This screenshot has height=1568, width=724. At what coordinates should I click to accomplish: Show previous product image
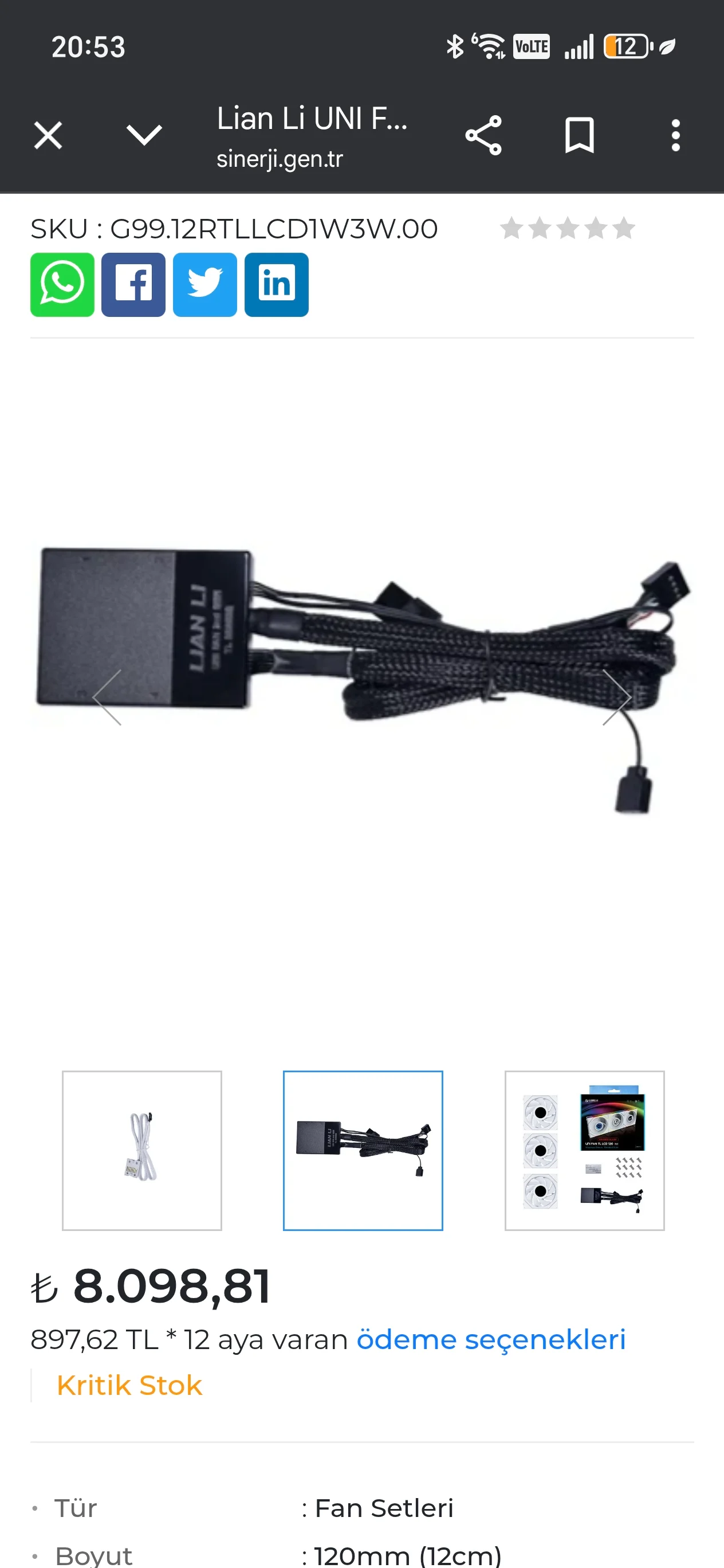point(108,697)
